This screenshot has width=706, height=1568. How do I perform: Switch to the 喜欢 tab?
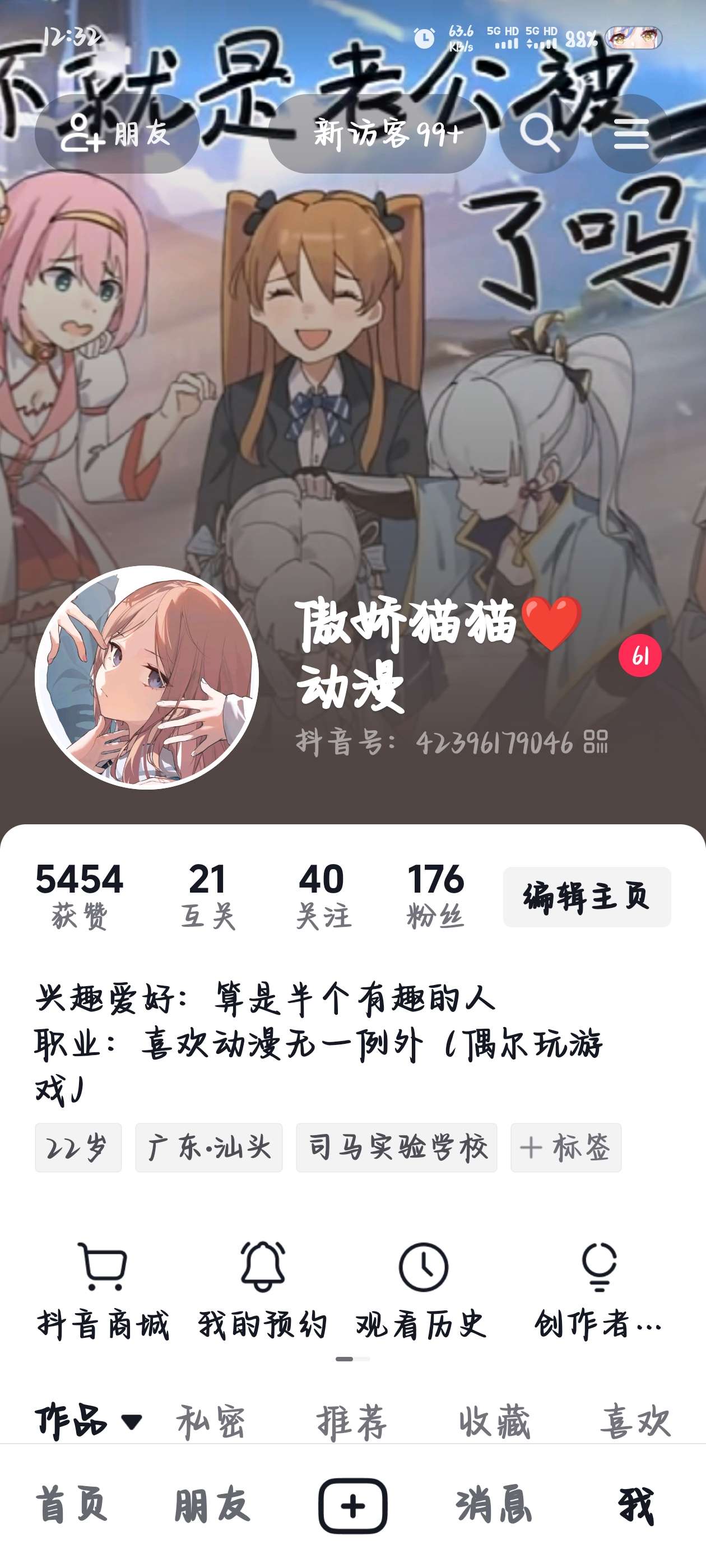click(635, 1422)
